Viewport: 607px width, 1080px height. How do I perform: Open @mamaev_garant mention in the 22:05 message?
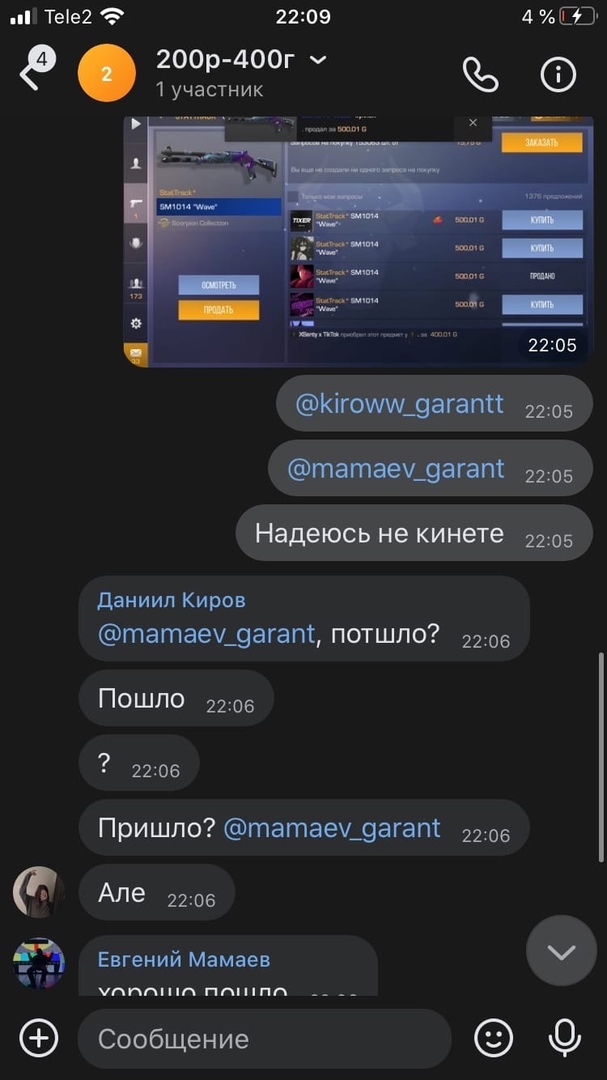tap(396, 469)
